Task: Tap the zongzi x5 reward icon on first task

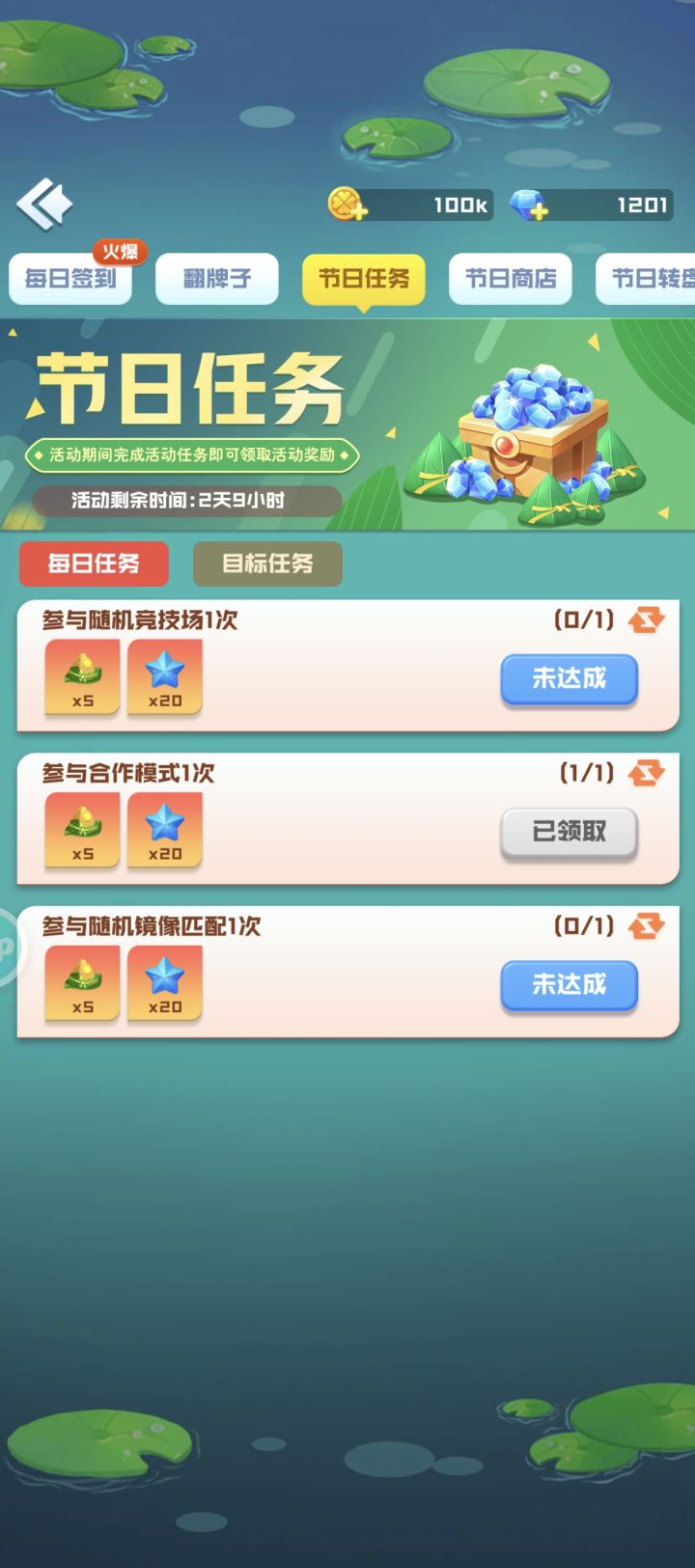Action: 81,677
